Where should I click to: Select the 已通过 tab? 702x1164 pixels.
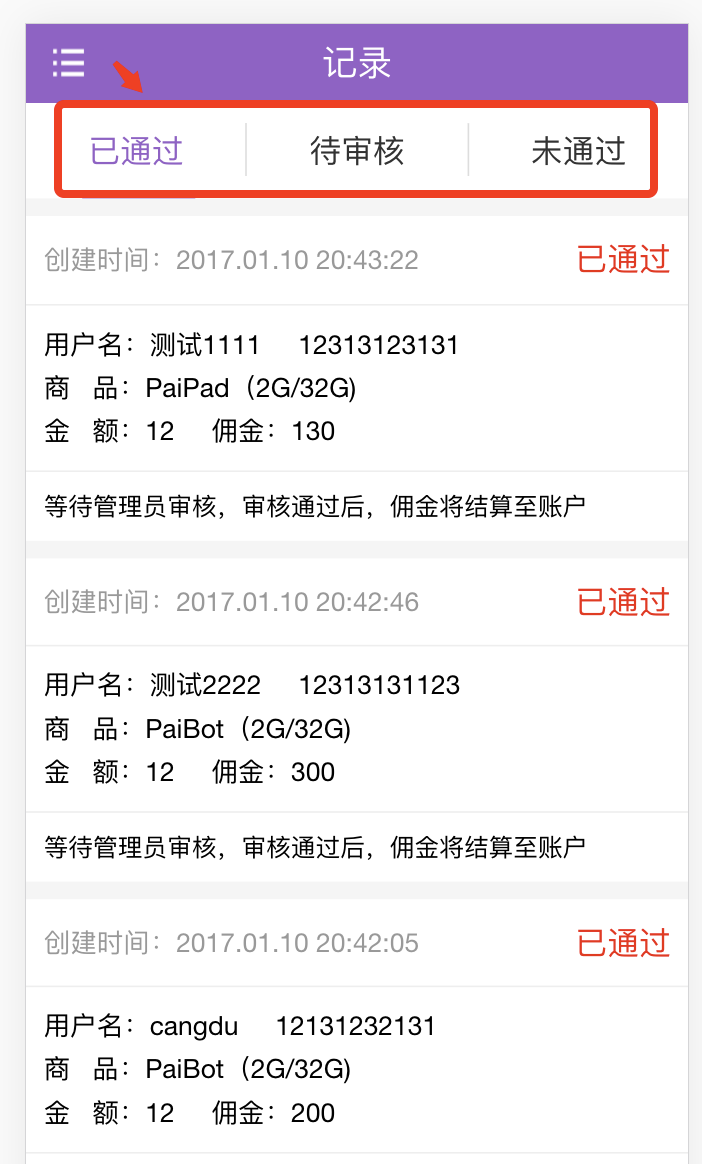tap(137, 151)
